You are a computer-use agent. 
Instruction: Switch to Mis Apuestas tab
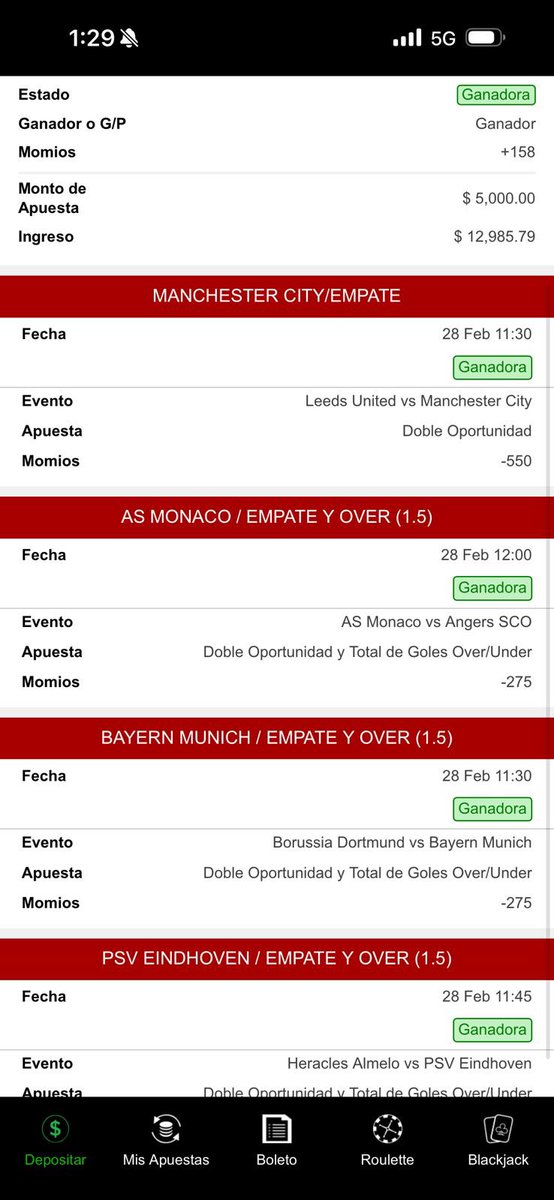click(166, 1140)
